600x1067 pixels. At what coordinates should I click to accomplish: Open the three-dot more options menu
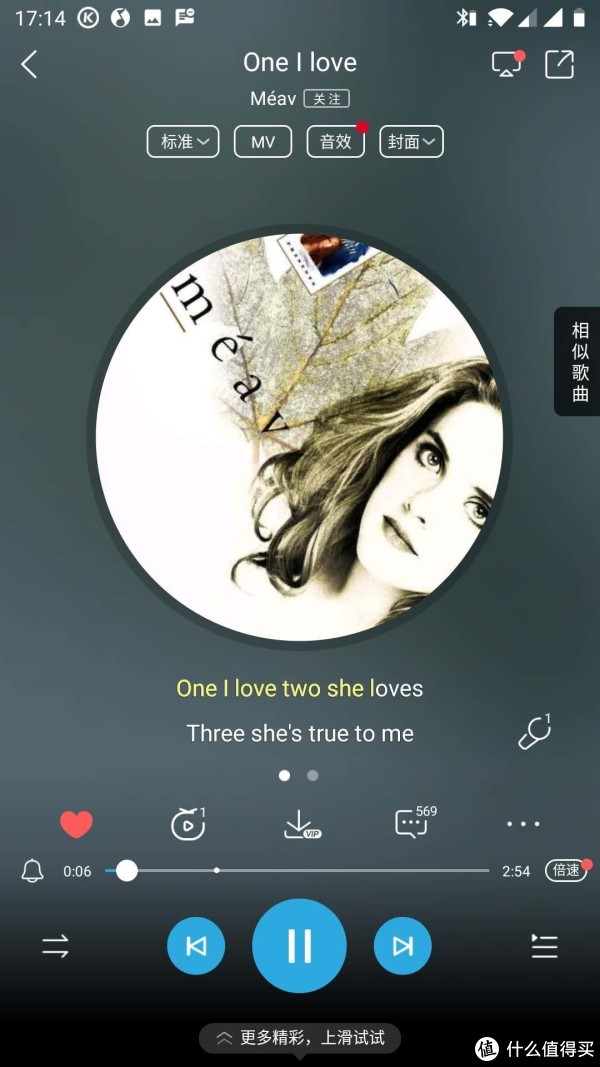(523, 824)
